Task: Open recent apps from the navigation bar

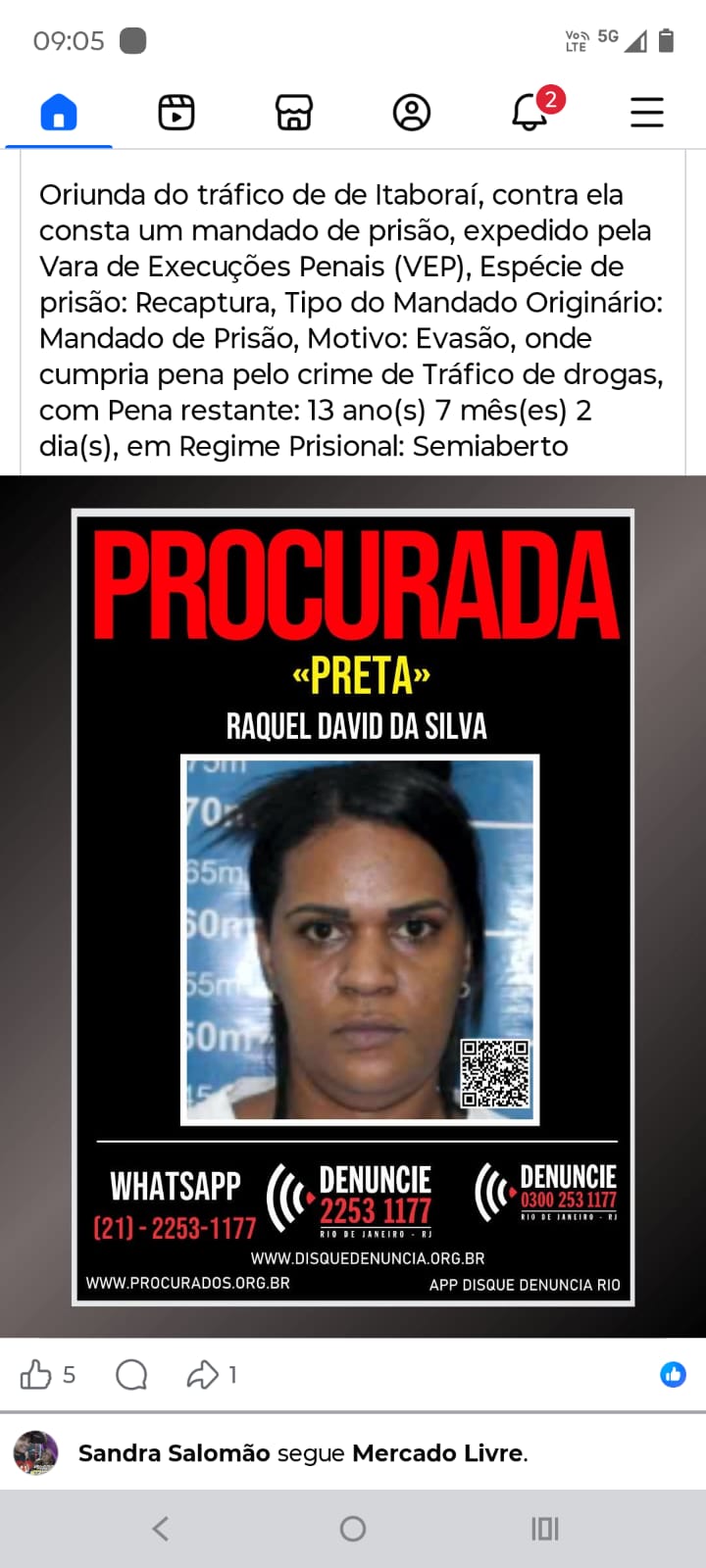Action: (x=544, y=1528)
